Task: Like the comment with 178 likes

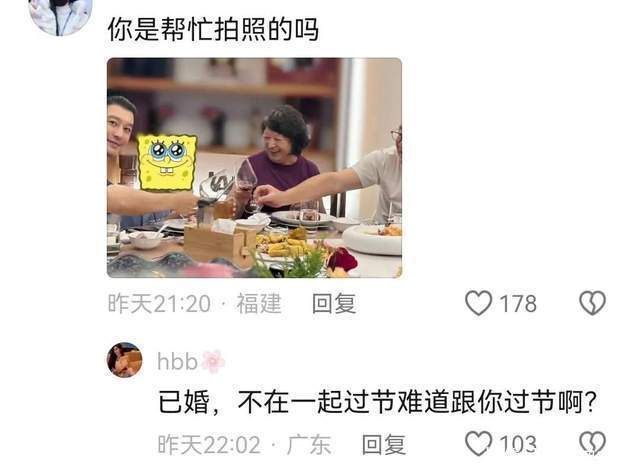Action: pos(480,303)
